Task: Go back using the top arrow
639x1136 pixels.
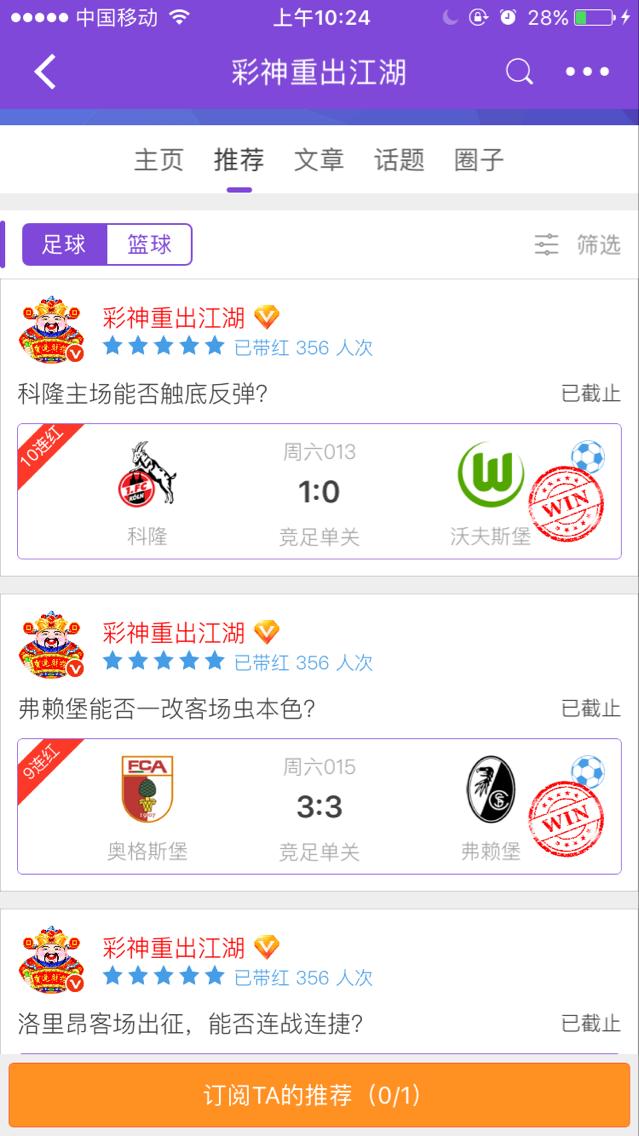Action: click(x=45, y=72)
